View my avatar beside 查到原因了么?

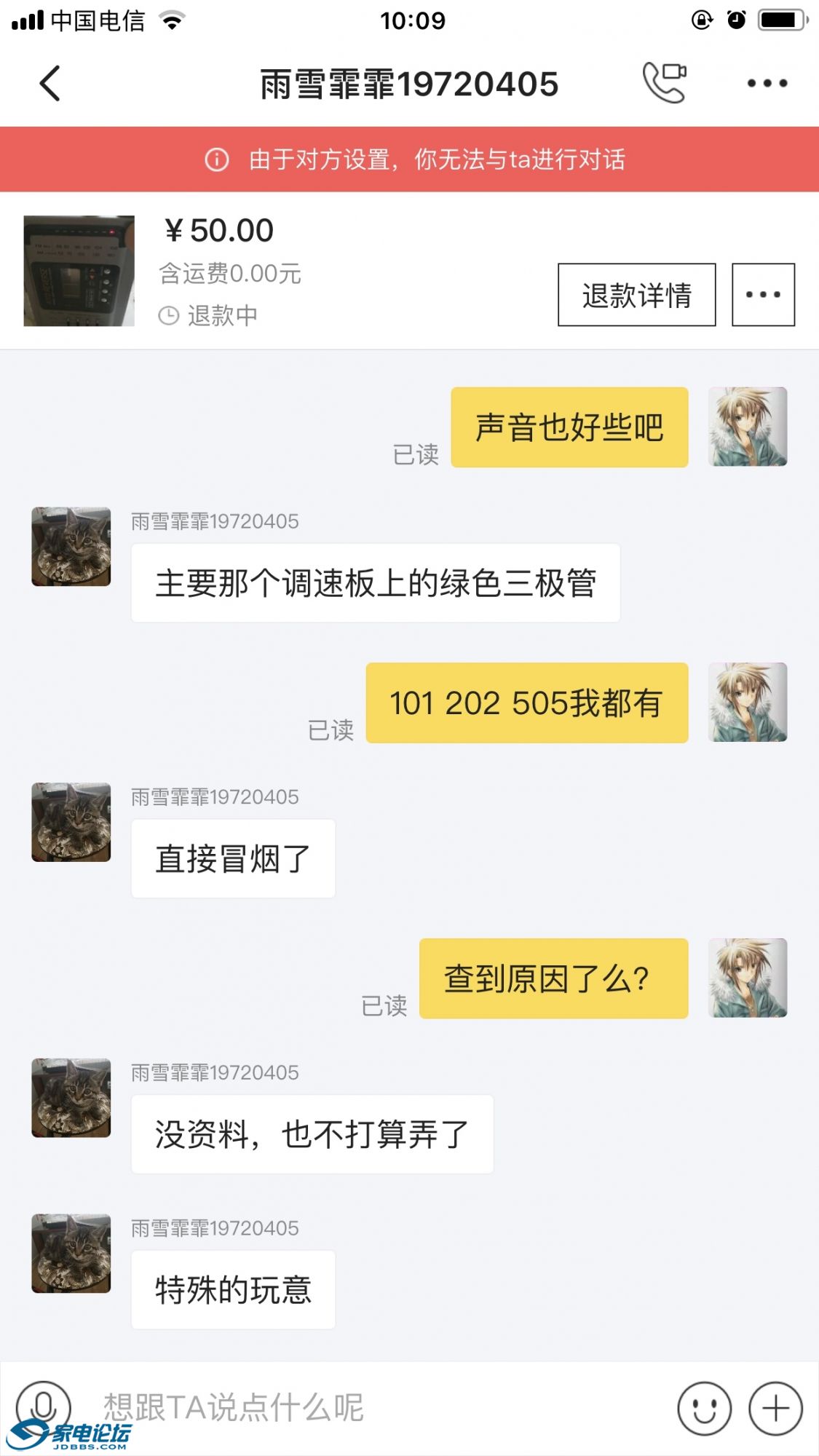tap(747, 978)
